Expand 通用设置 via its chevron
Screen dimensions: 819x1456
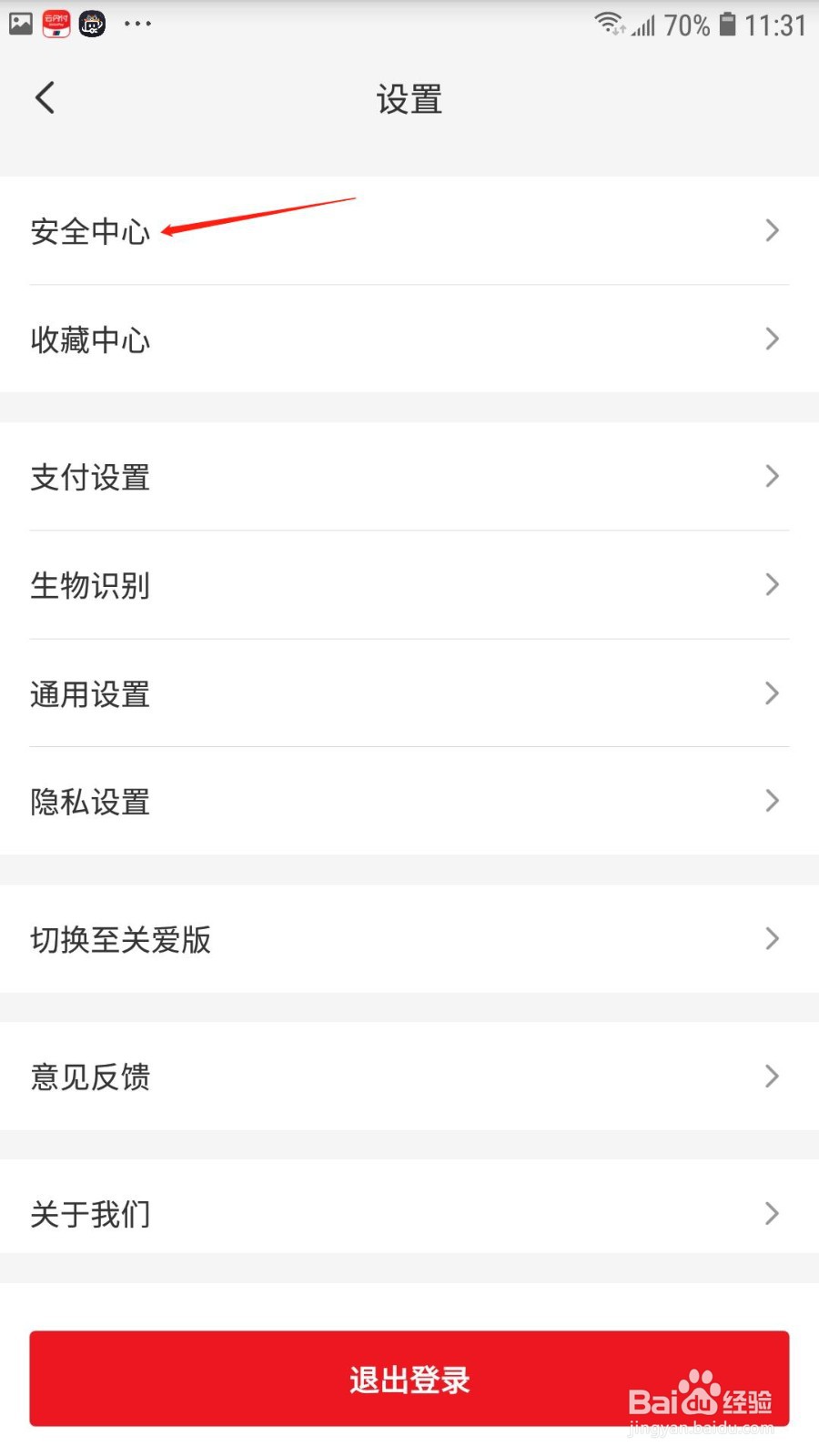(x=773, y=693)
